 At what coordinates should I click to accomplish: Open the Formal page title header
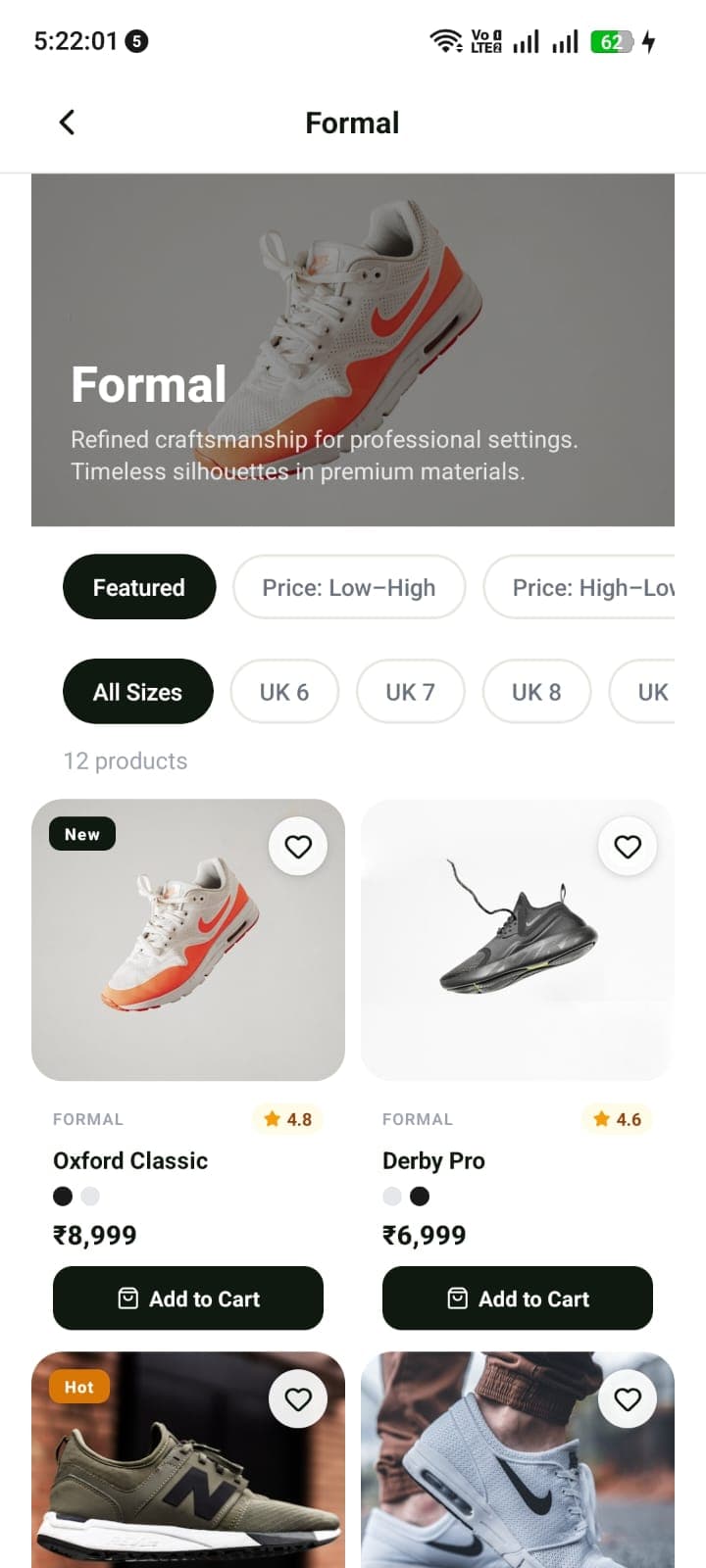[352, 122]
